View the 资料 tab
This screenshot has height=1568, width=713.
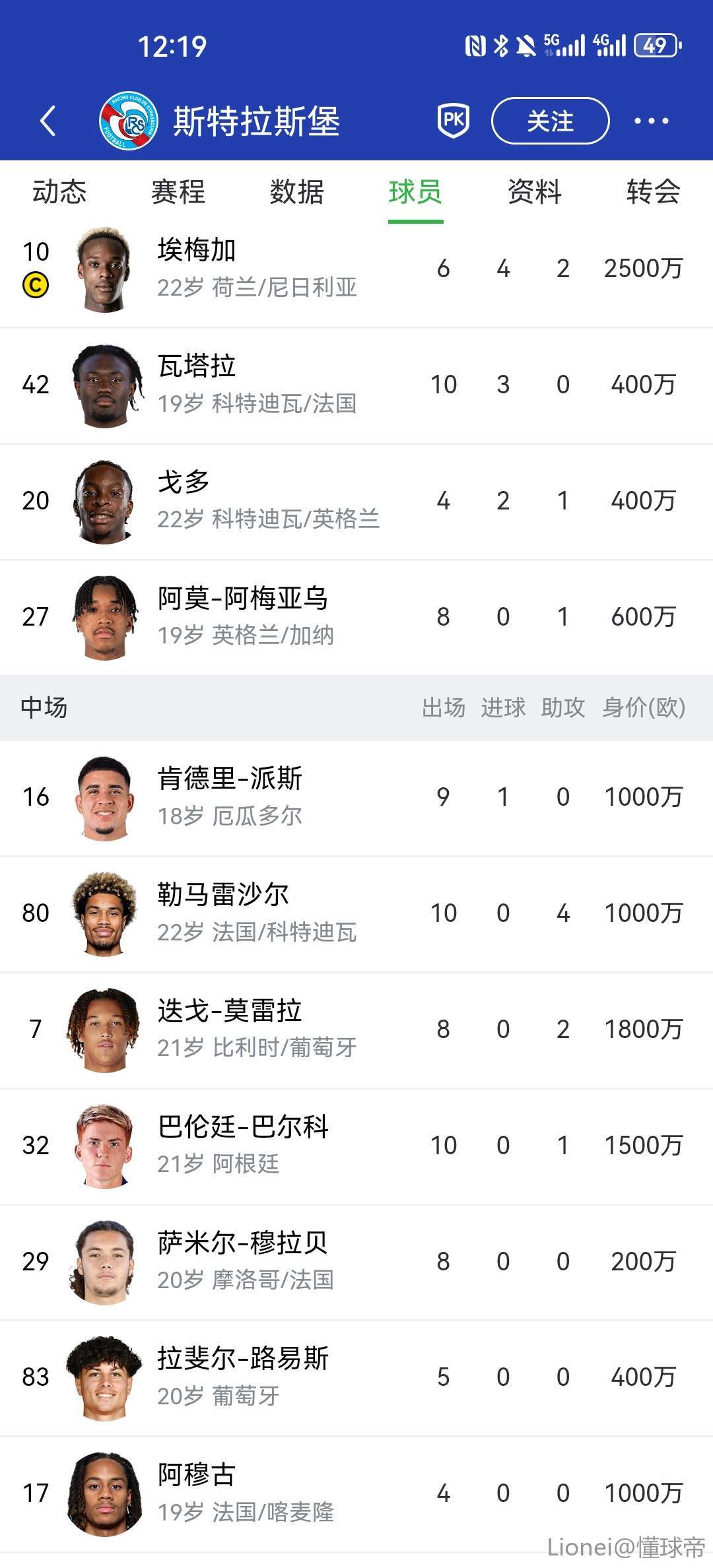pos(535,192)
